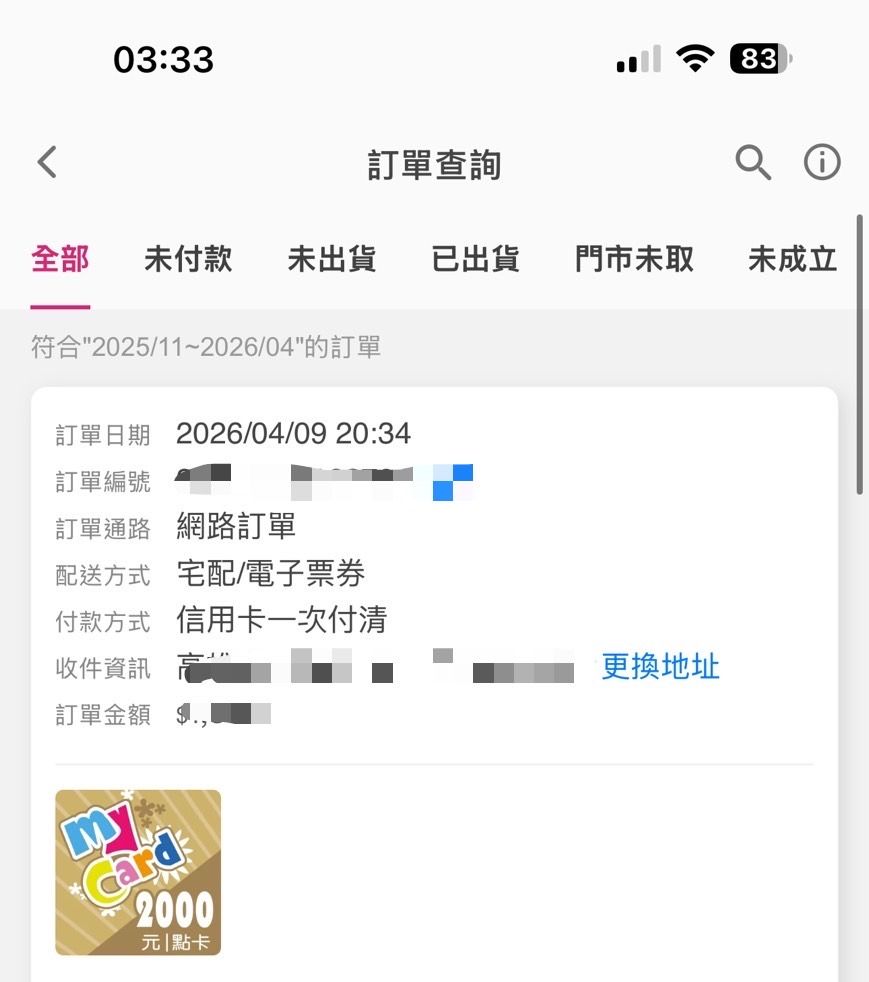Tap the 更換地址 link
This screenshot has height=982, width=869.
660,667
